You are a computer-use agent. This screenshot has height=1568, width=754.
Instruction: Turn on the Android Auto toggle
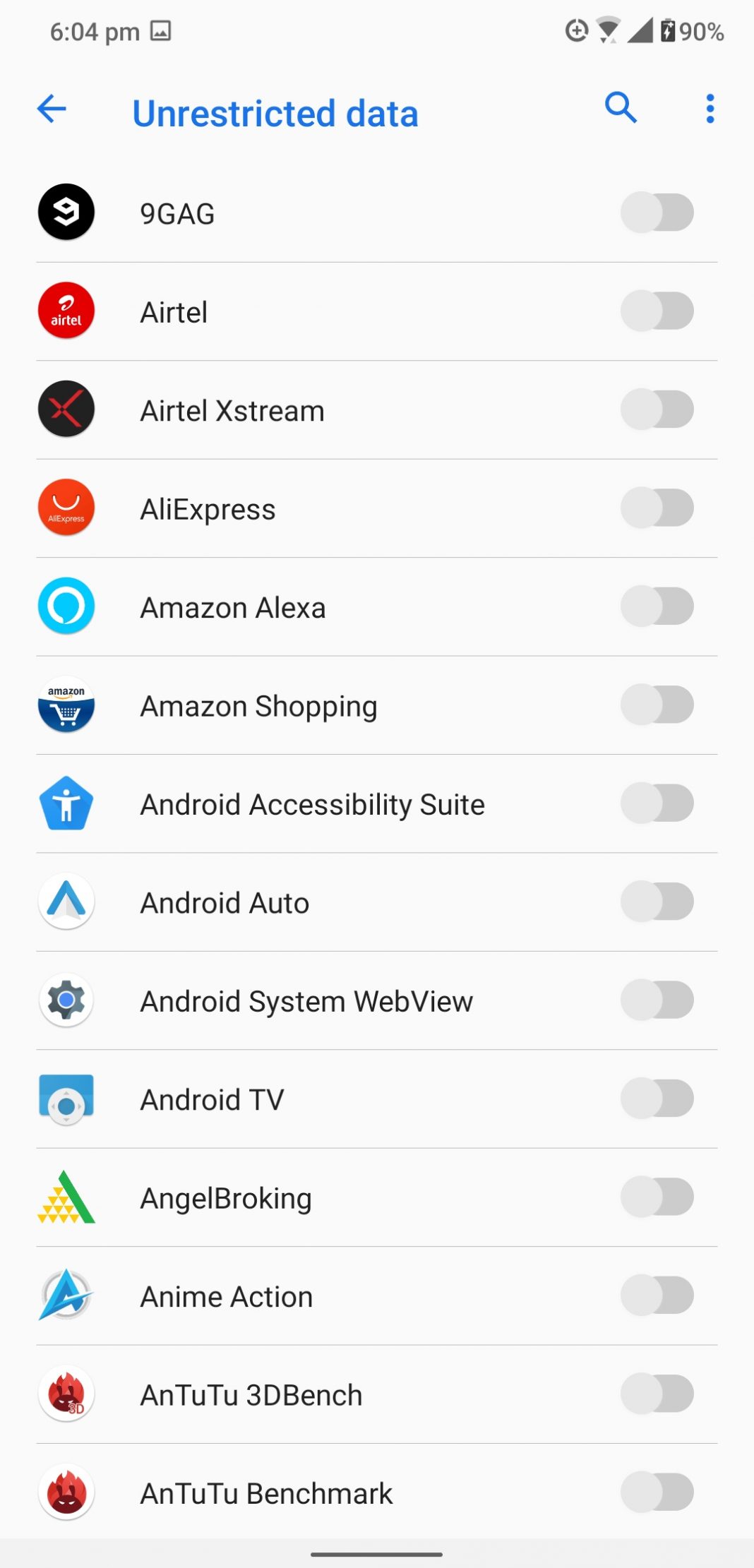[x=657, y=902]
